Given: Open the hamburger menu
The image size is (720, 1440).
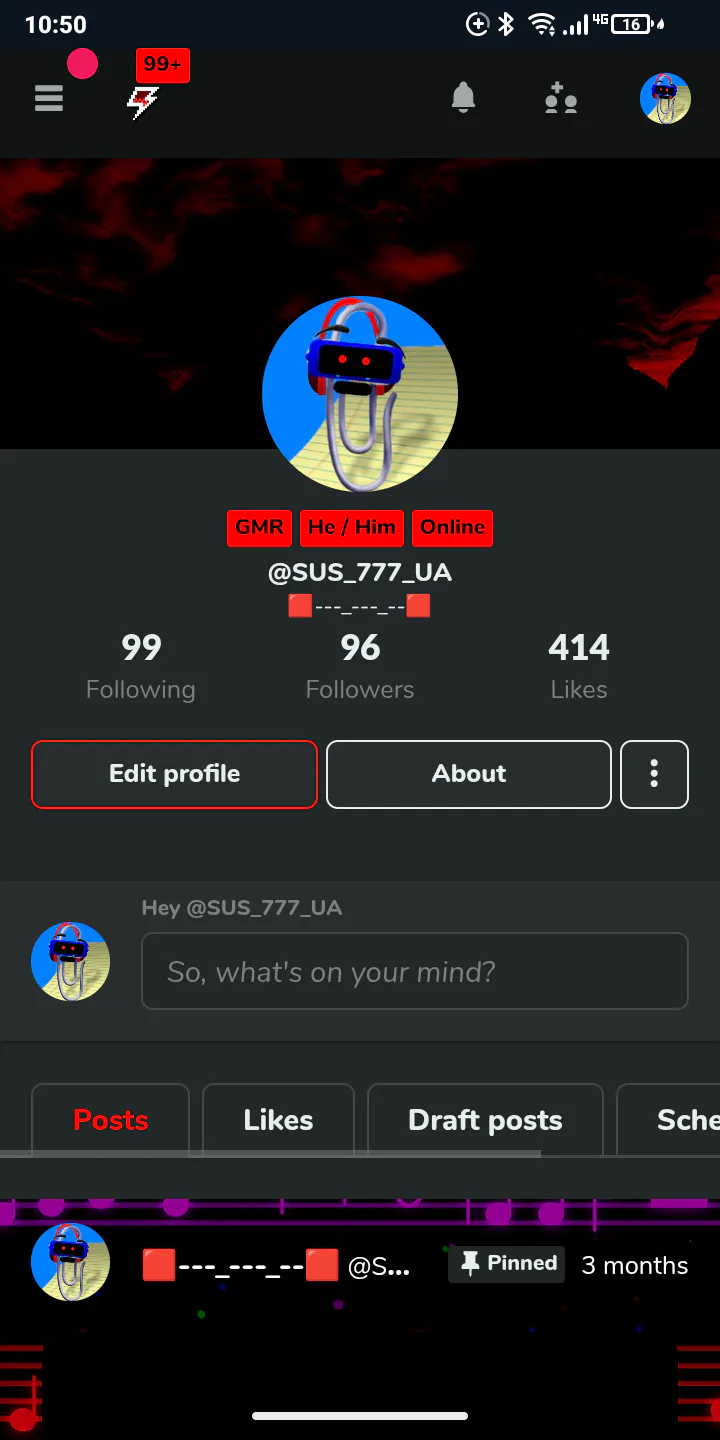Looking at the screenshot, I should pos(49,98).
